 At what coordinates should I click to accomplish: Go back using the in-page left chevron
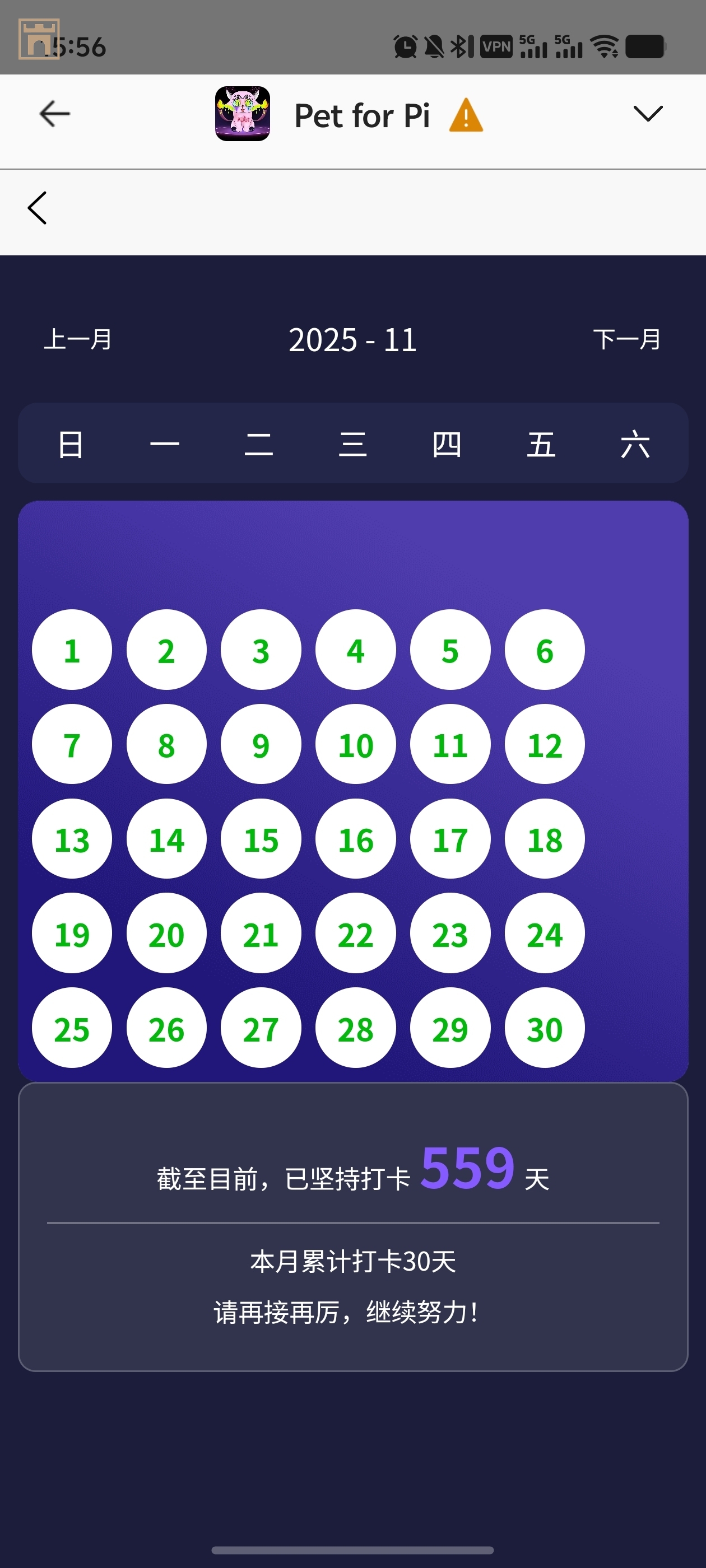(38, 208)
